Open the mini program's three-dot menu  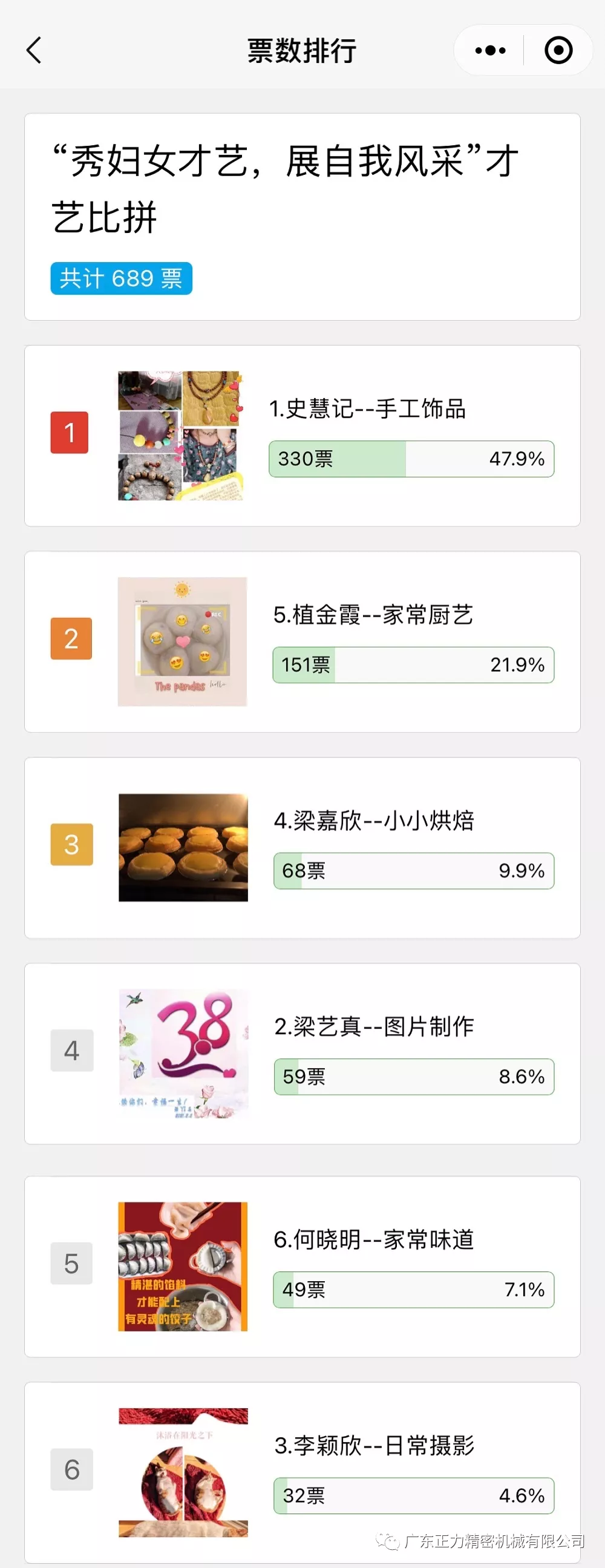[490, 50]
